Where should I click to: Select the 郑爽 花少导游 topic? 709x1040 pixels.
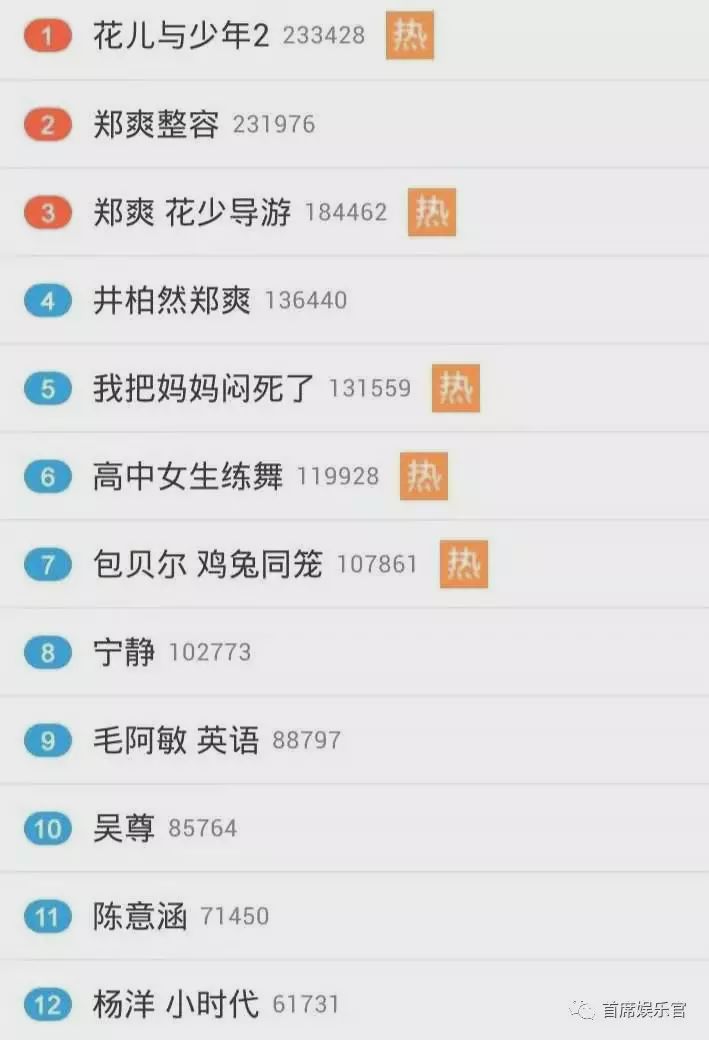[x=354, y=212]
